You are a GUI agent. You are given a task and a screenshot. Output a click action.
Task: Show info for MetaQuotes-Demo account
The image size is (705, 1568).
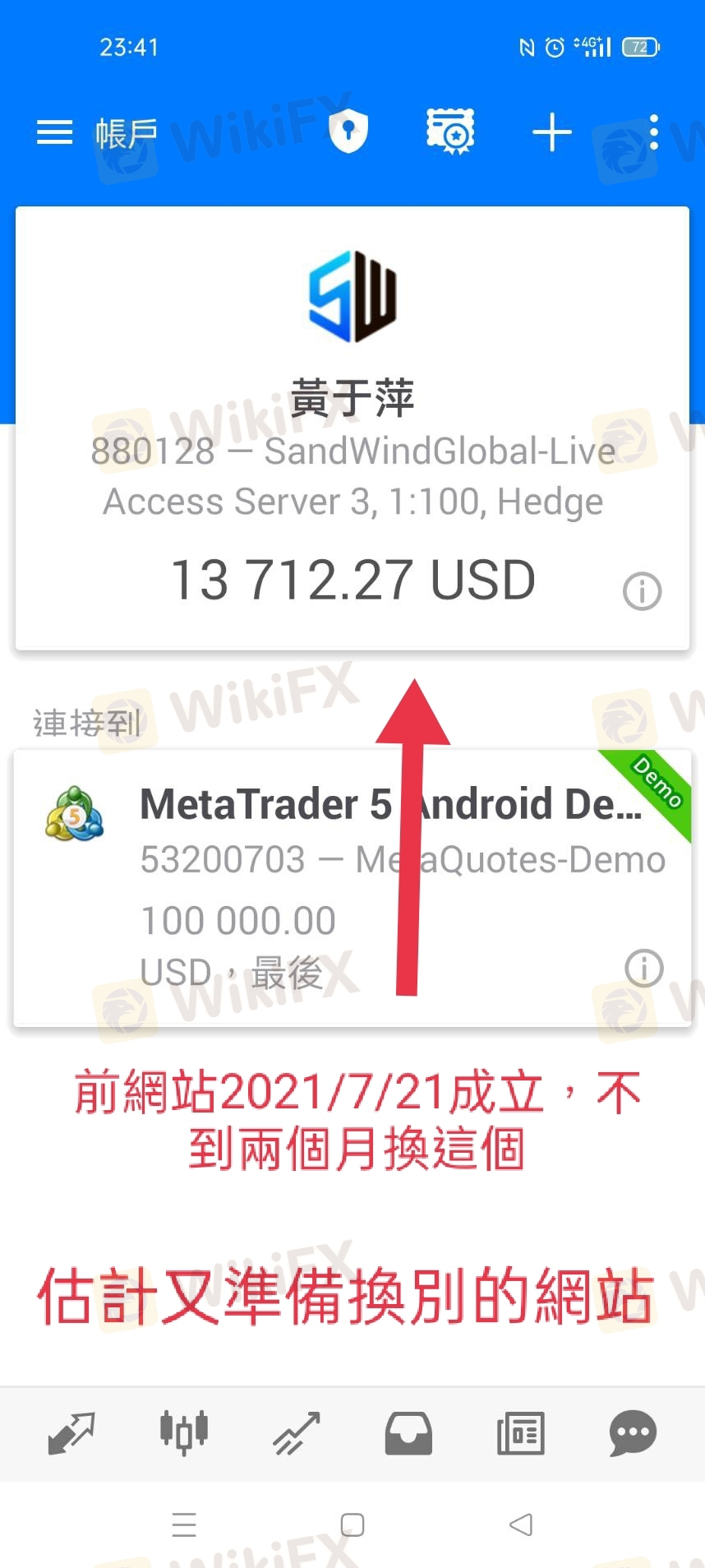[x=643, y=968]
